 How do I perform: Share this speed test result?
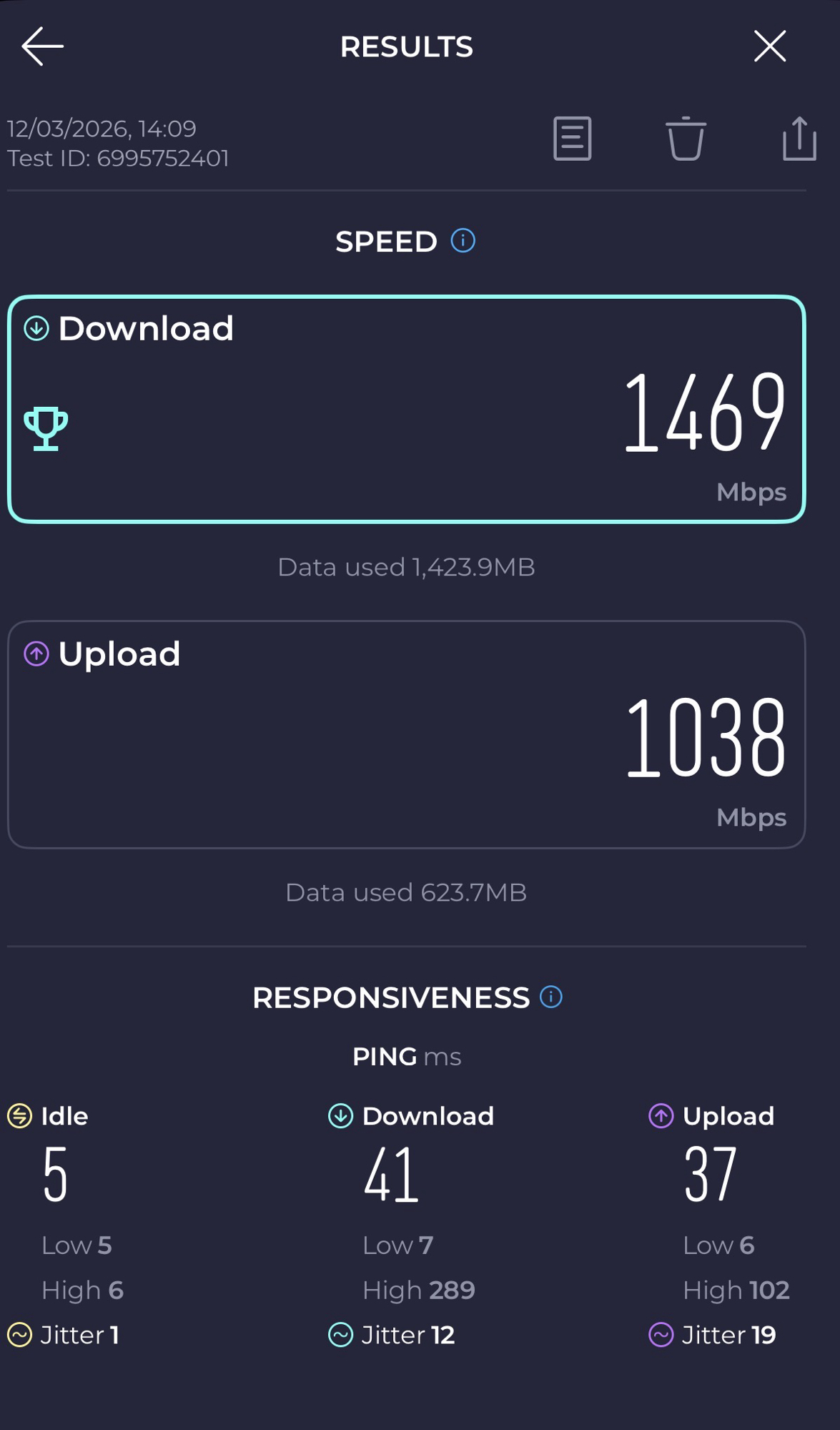point(799,139)
